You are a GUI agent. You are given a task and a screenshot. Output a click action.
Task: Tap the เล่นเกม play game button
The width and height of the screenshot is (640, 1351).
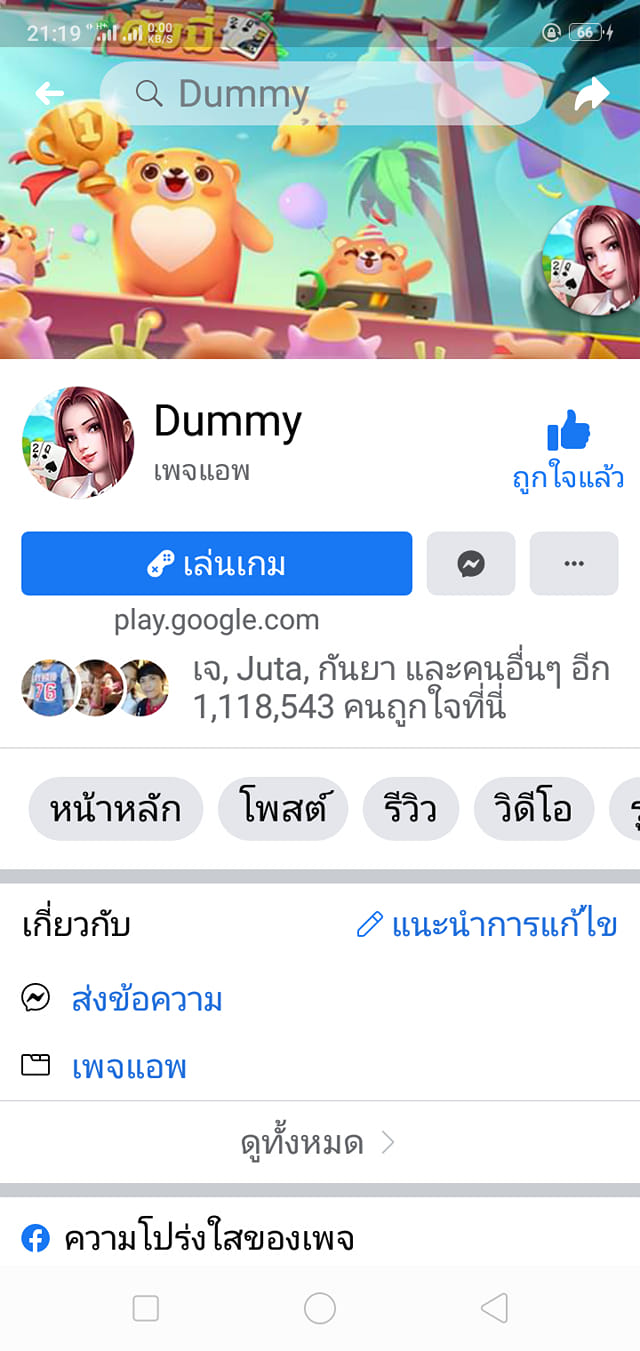pyautogui.click(x=217, y=564)
